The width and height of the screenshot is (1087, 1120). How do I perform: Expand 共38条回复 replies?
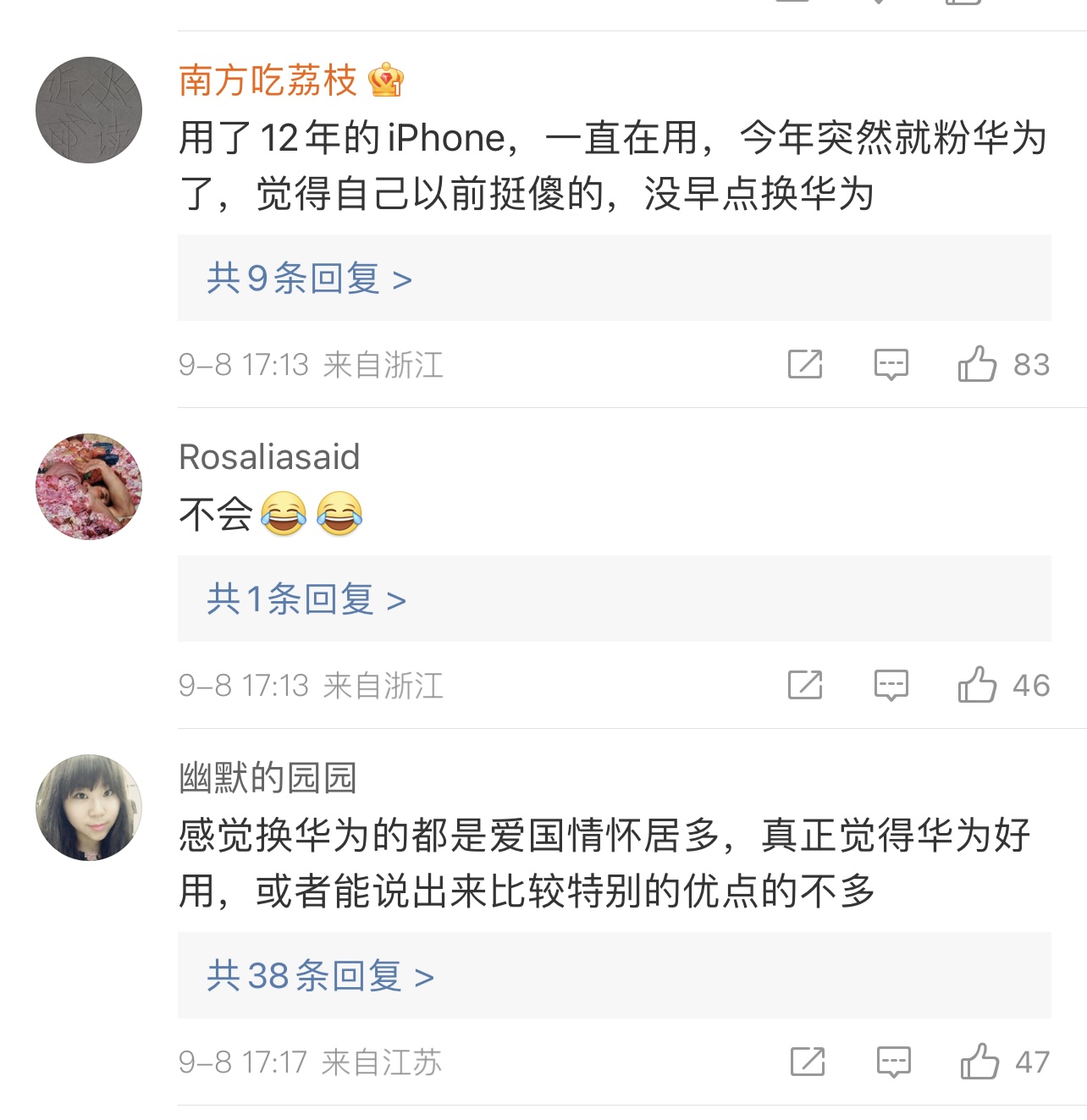[x=320, y=976]
